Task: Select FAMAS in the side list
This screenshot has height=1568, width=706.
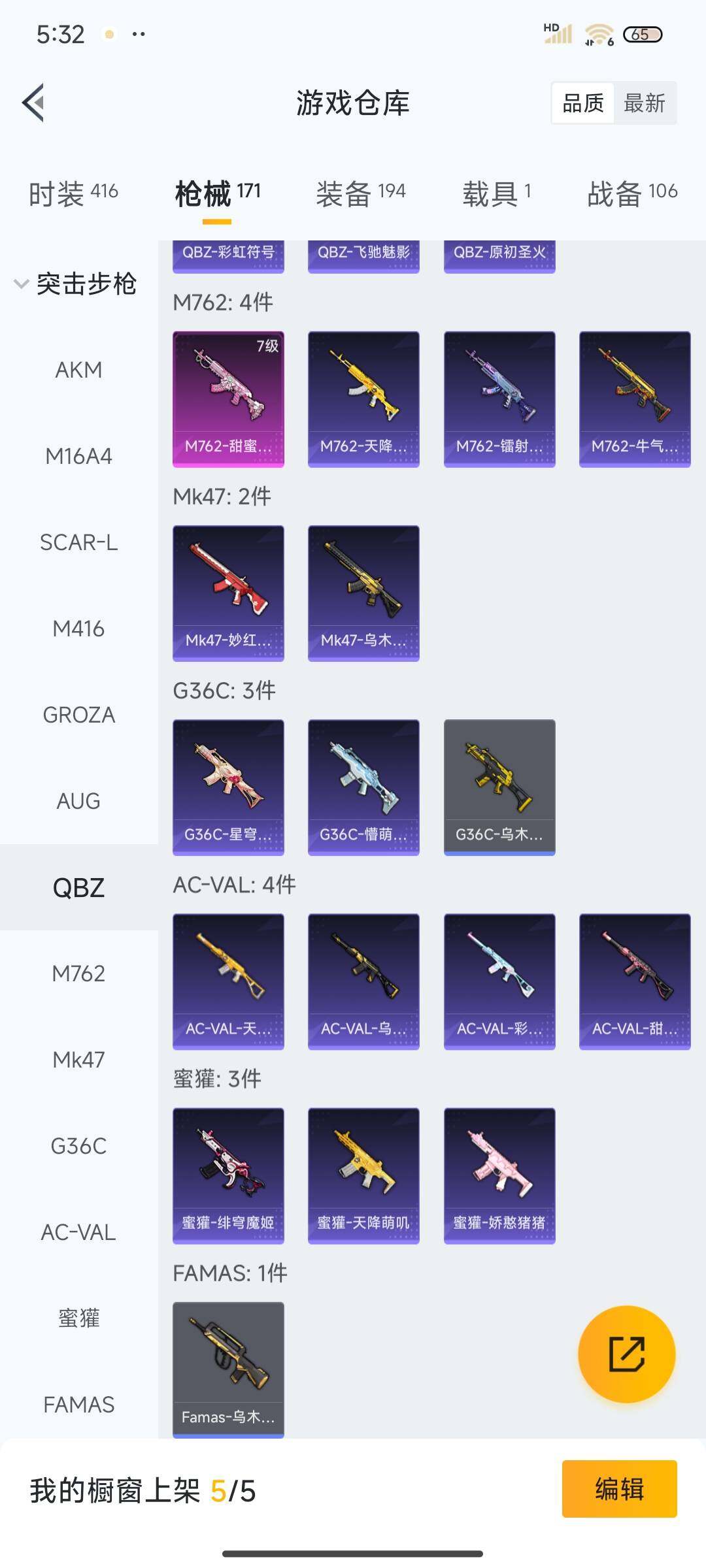Action: click(x=78, y=1404)
